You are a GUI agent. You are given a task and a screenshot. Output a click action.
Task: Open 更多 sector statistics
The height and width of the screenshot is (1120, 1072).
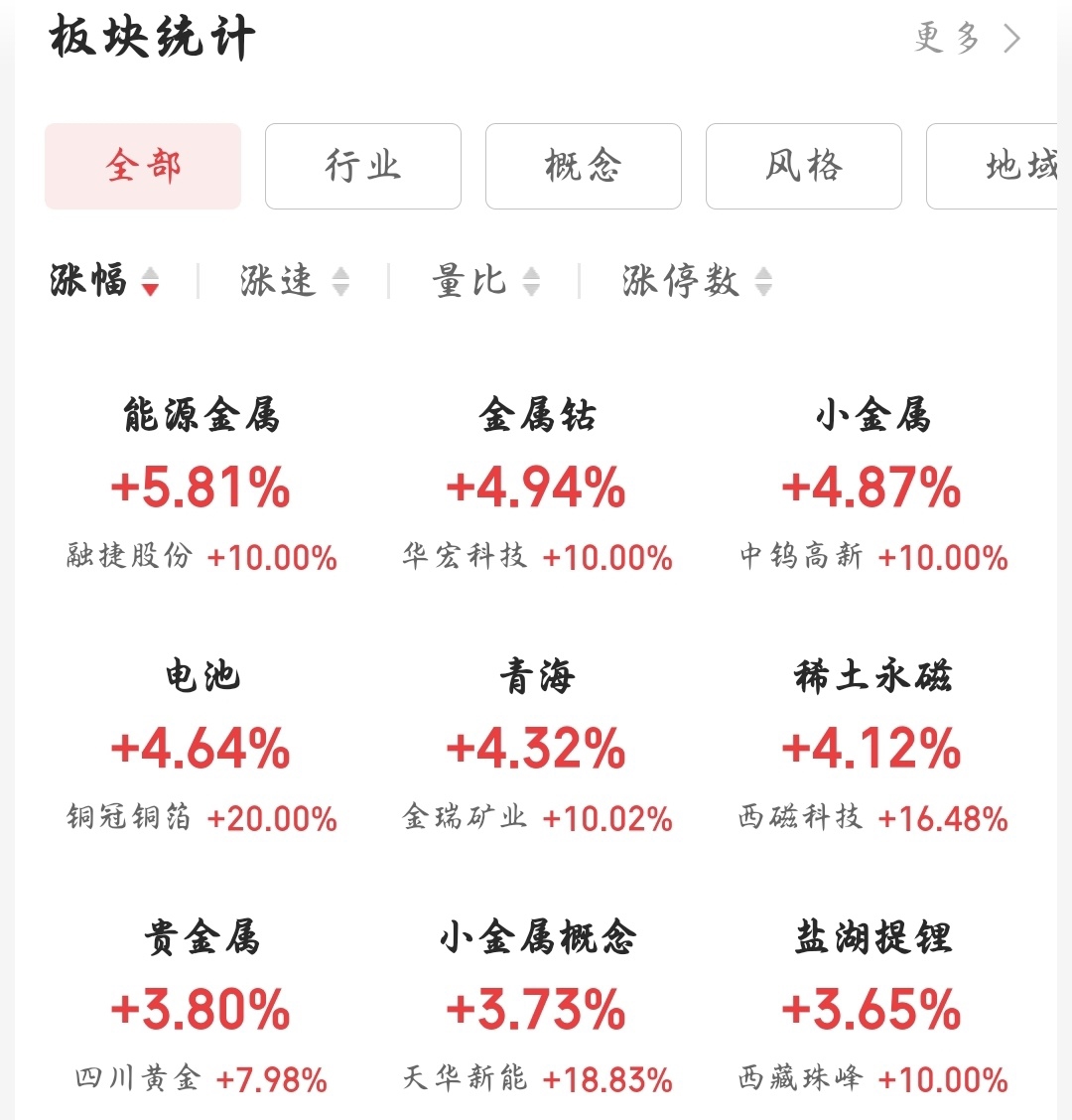click(x=967, y=39)
